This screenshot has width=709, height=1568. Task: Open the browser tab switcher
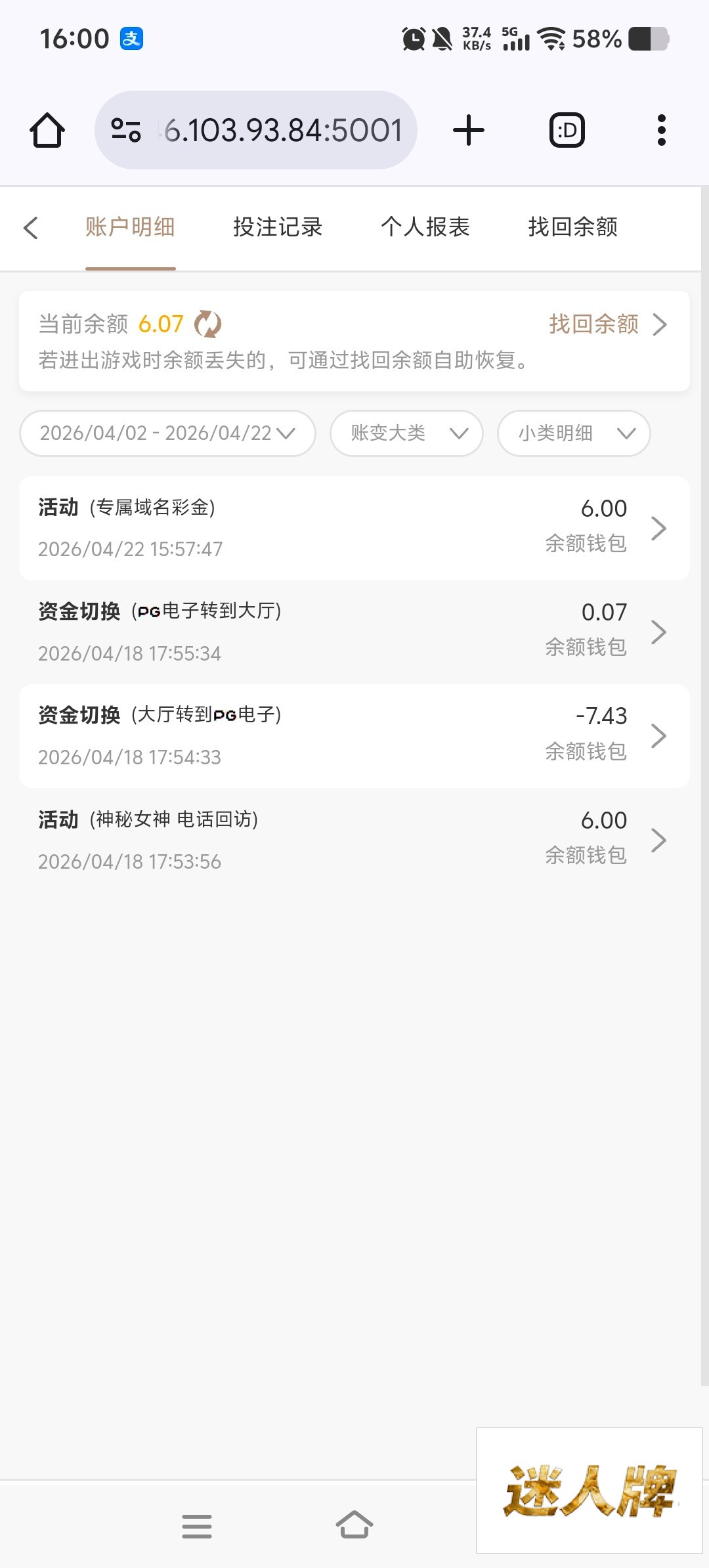pyautogui.click(x=567, y=130)
